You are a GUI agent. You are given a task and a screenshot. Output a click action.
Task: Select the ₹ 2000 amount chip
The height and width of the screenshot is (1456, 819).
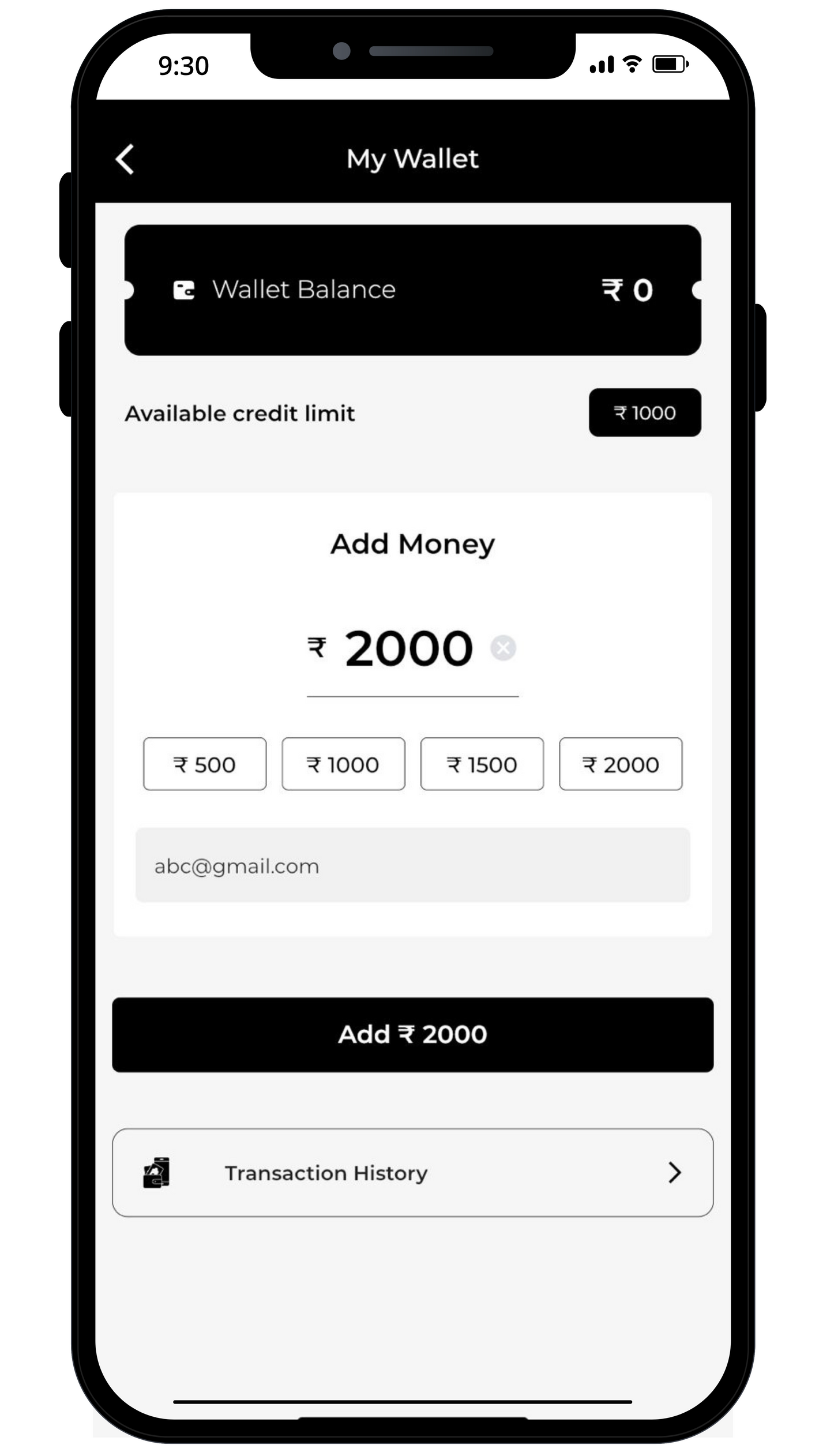click(620, 764)
